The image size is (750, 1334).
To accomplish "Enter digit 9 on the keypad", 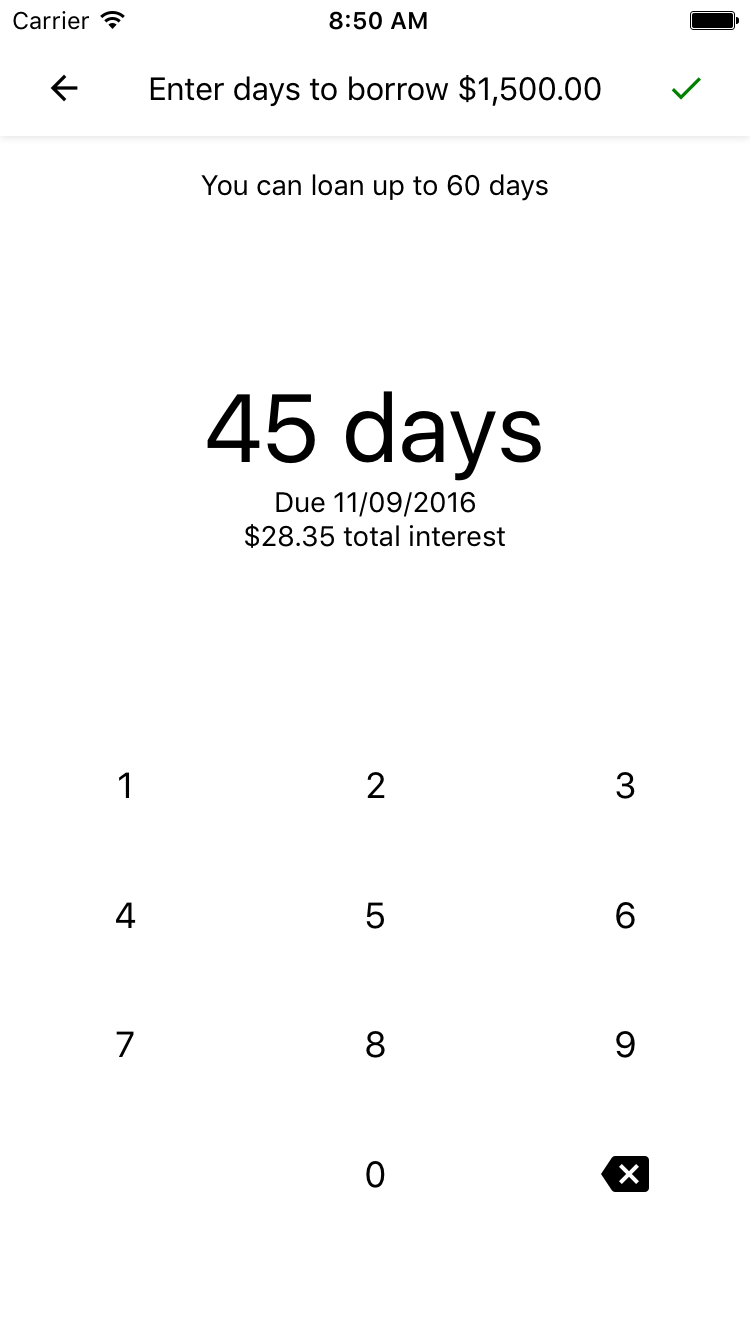I will coord(625,1045).
